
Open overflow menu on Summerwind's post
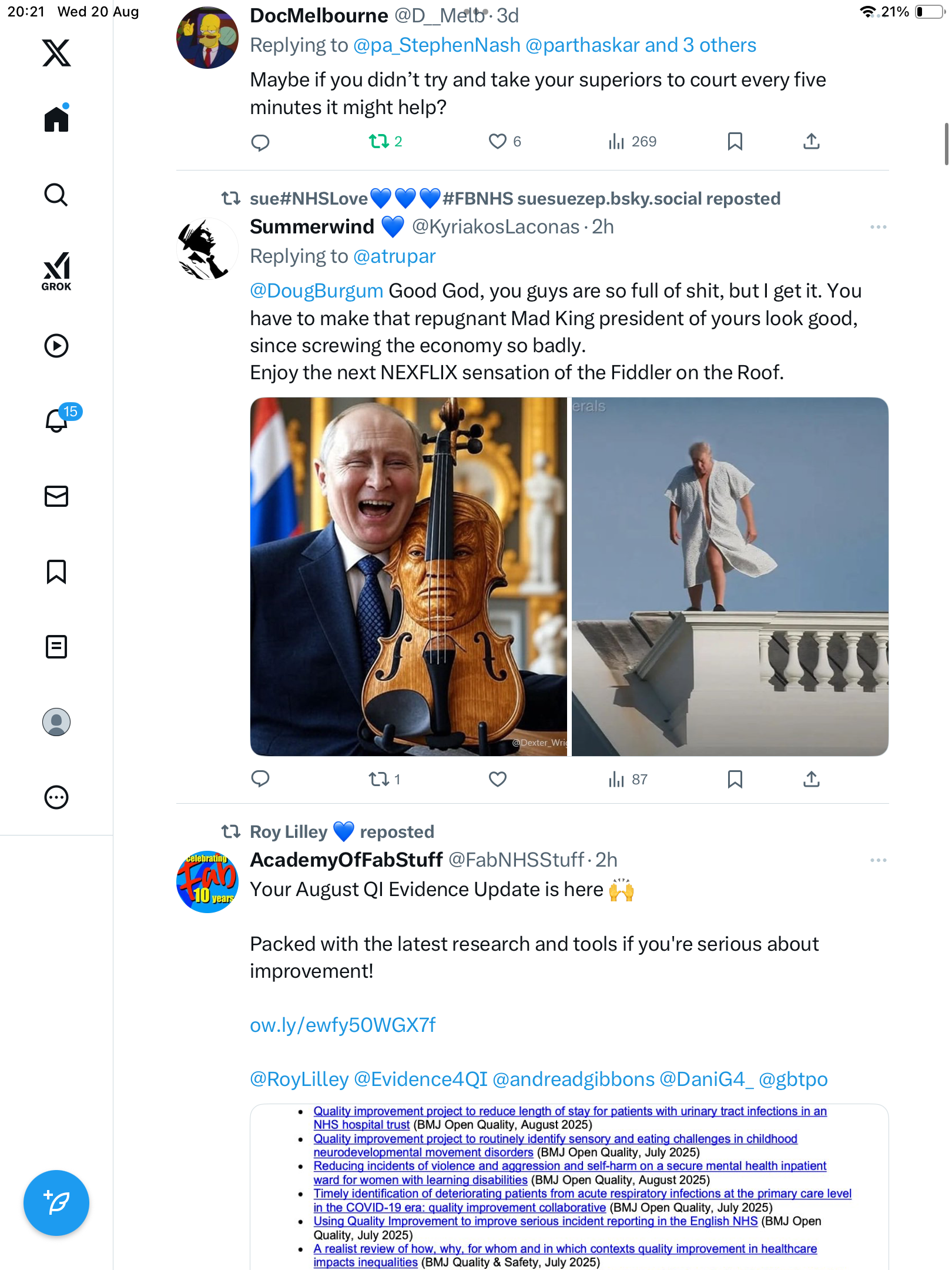(878, 227)
